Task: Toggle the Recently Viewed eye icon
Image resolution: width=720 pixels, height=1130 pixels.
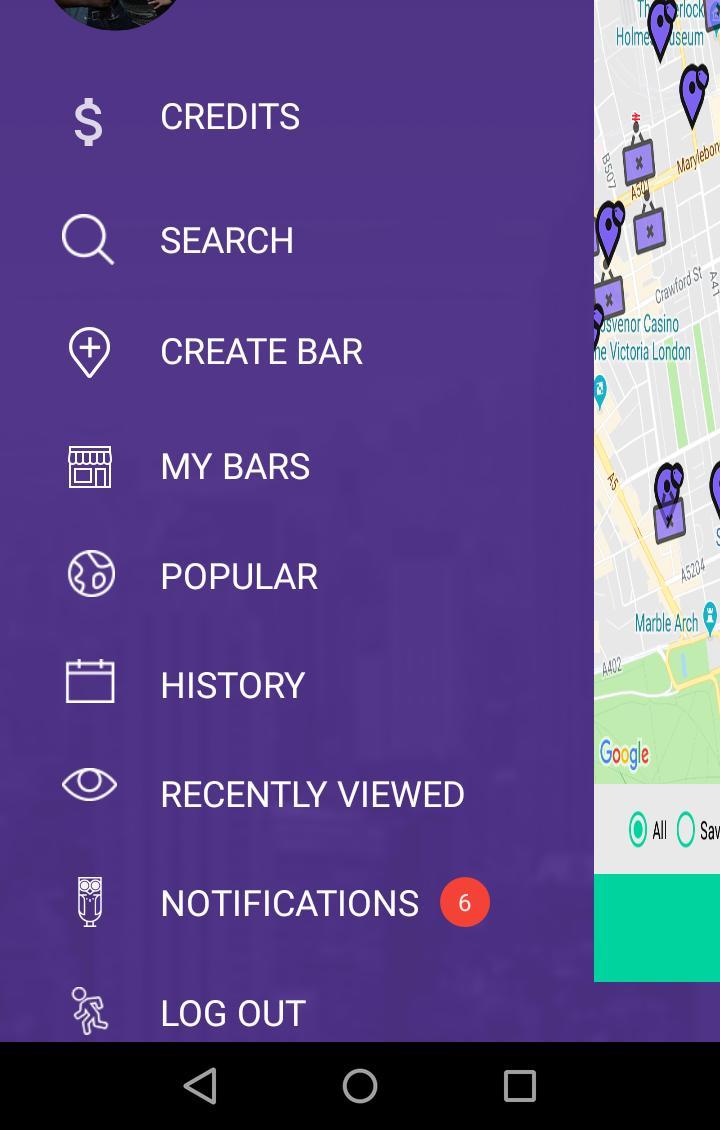Action: coord(89,786)
